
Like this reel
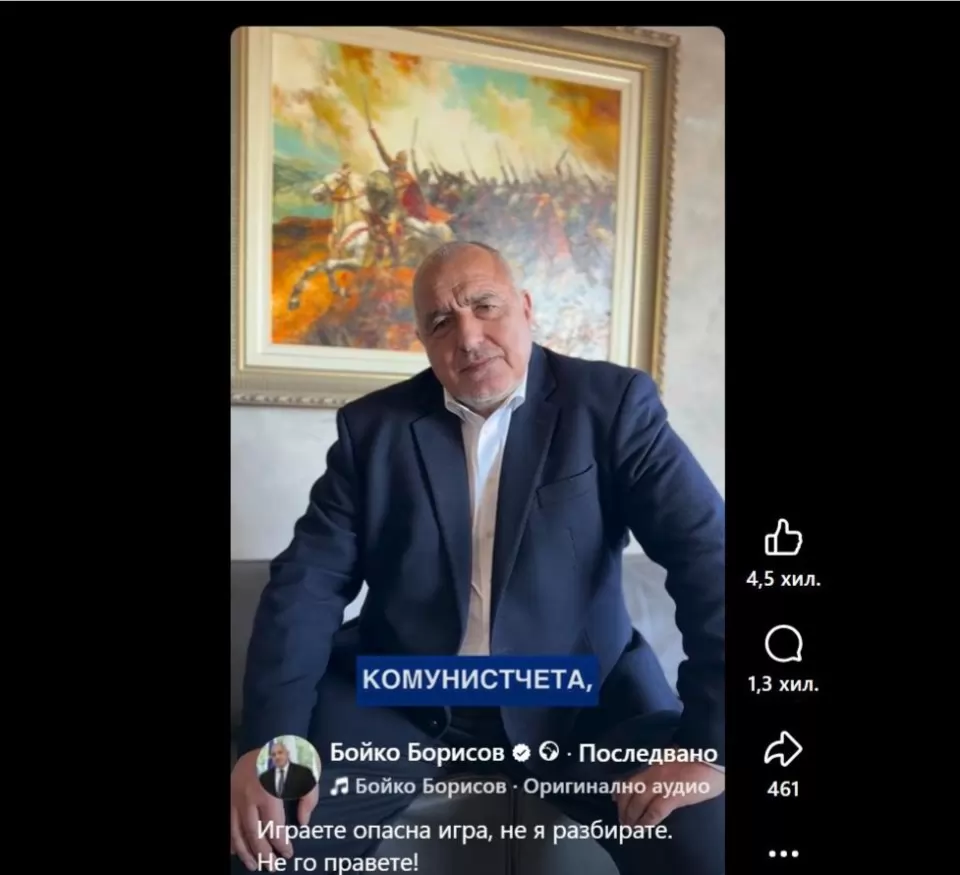pyautogui.click(x=783, y=538)
